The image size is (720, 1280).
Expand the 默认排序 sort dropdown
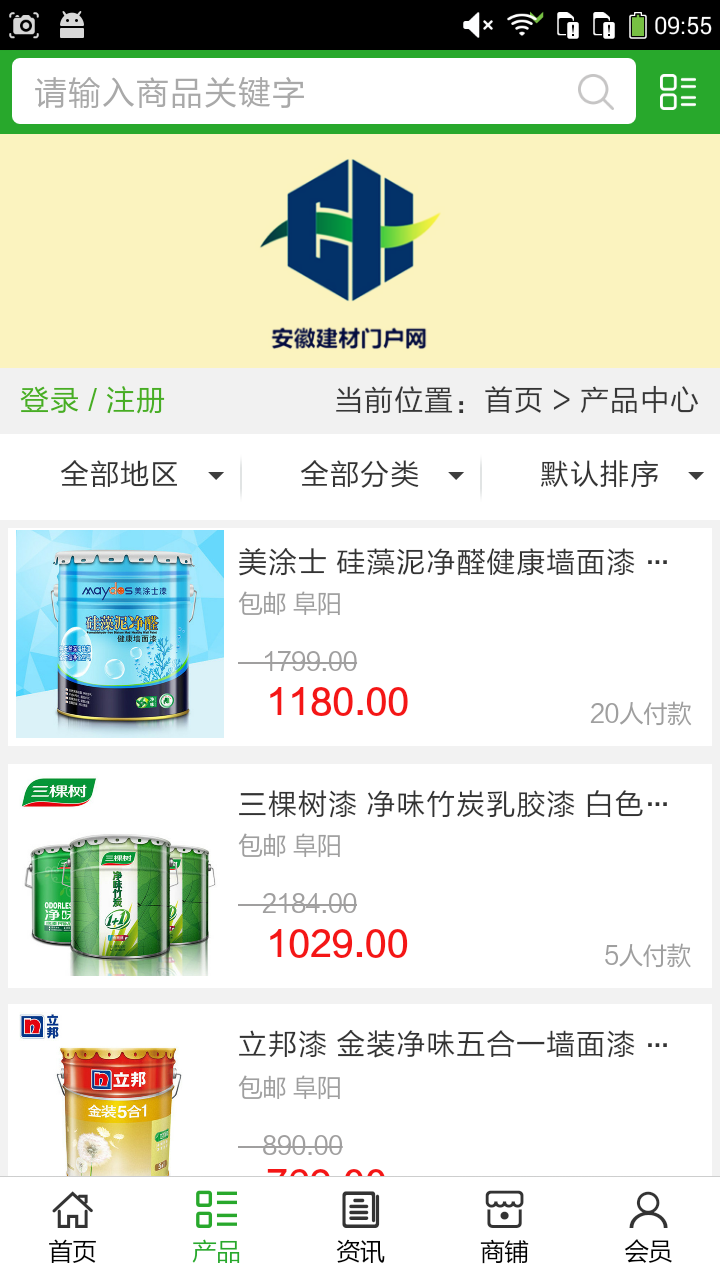[x=620, y=475]
